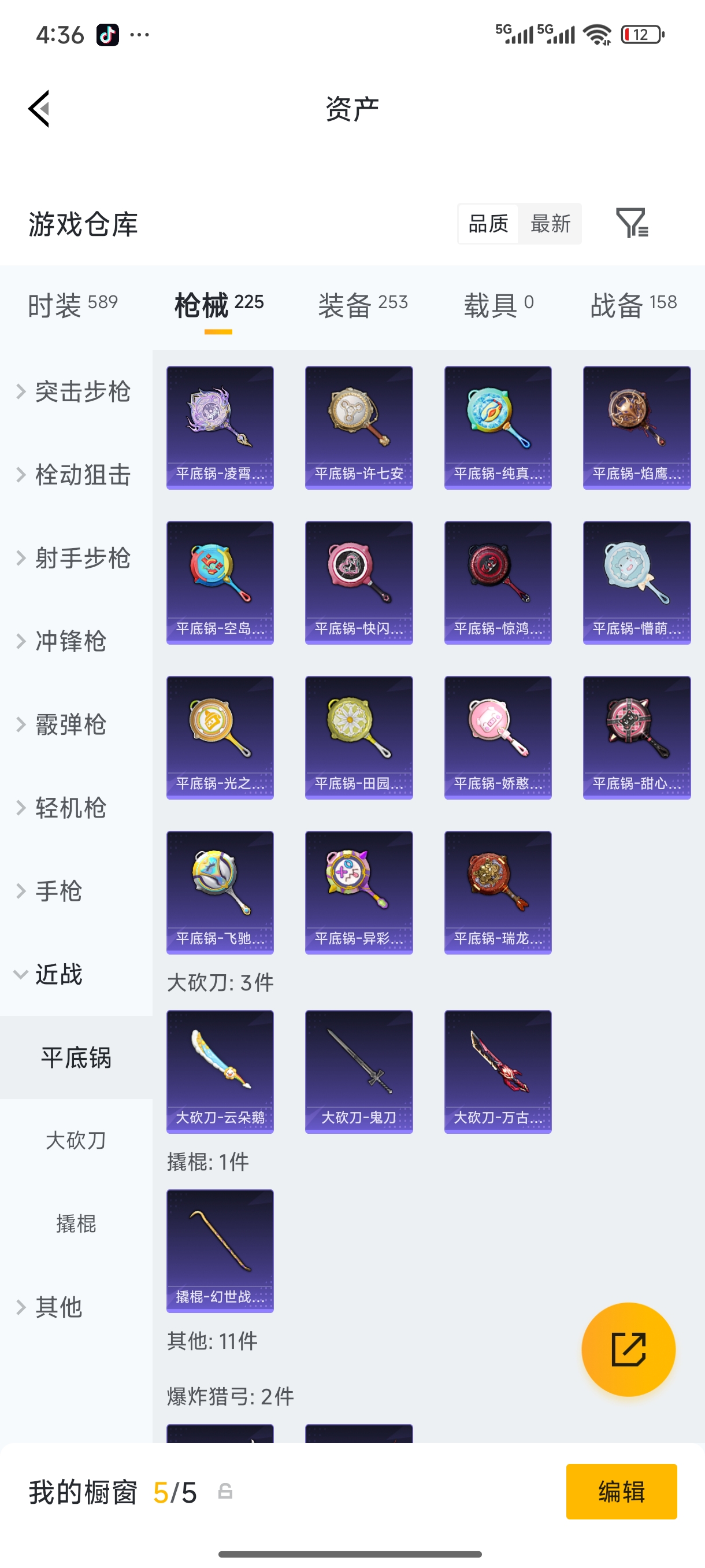Screen dimensions: 705x1568
Task: Open the 平底锅-许七安 item
Action: point(358,426)
